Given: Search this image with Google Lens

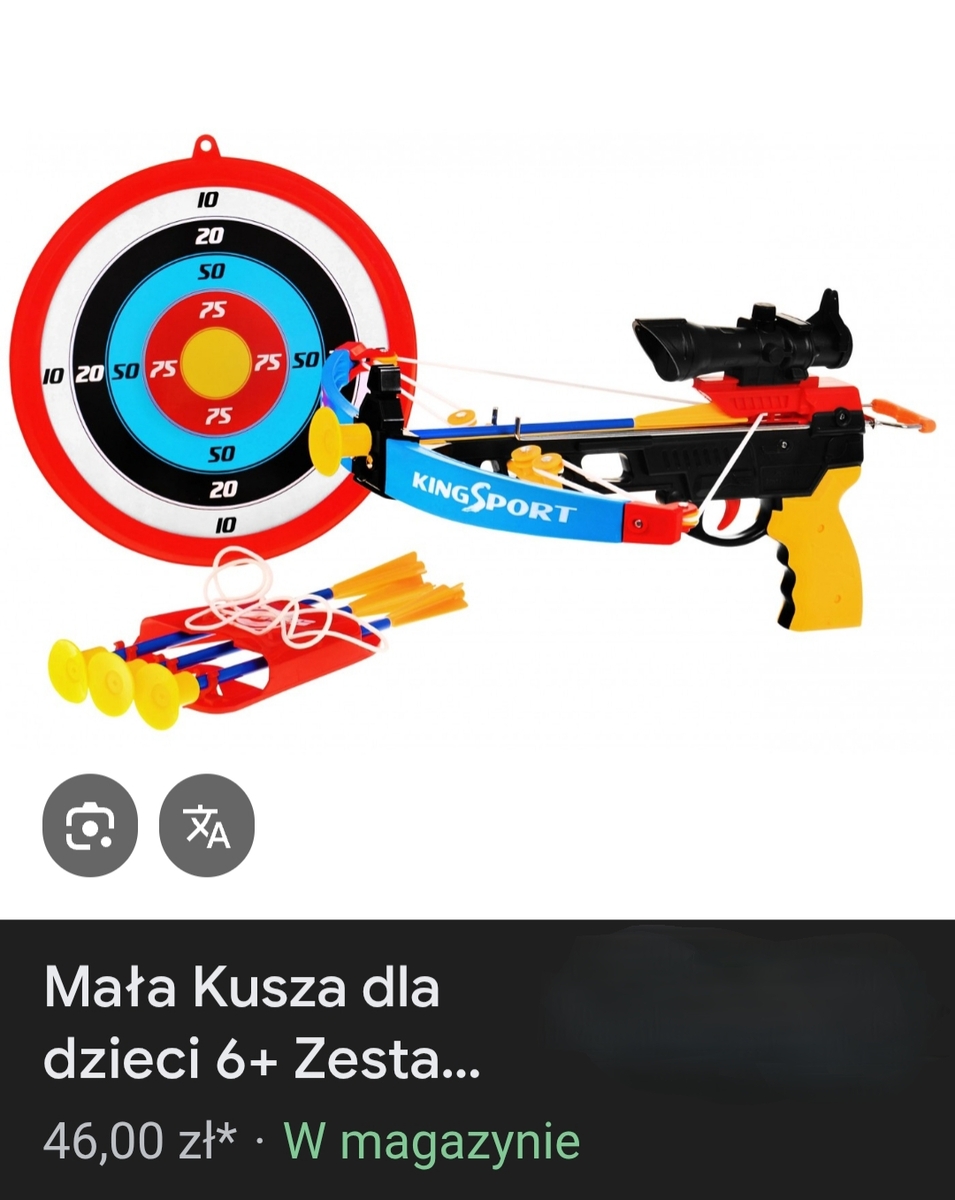Looking at the screenshot, I should coord(90,826).
